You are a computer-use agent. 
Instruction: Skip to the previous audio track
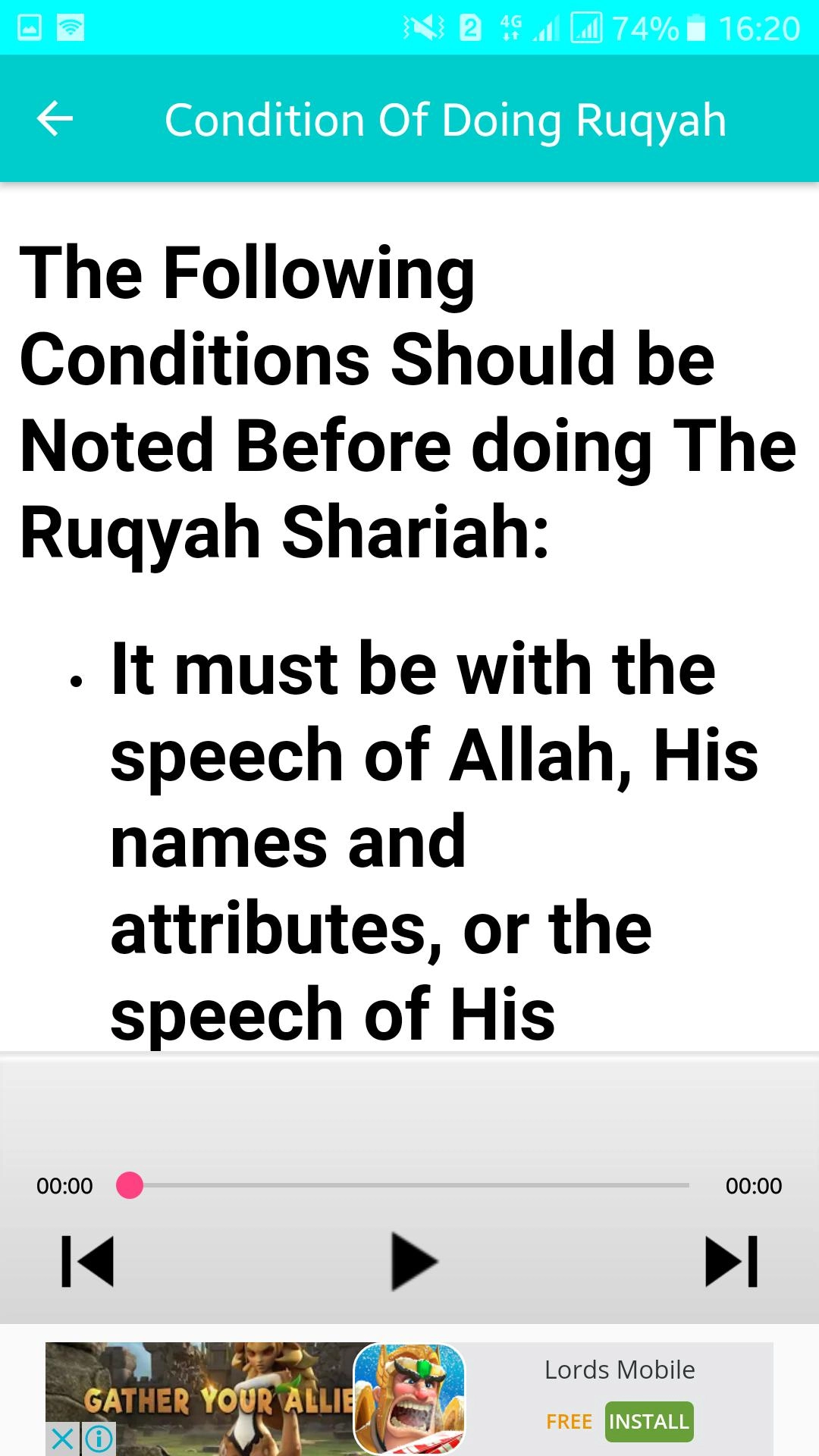click(88, 1262)
